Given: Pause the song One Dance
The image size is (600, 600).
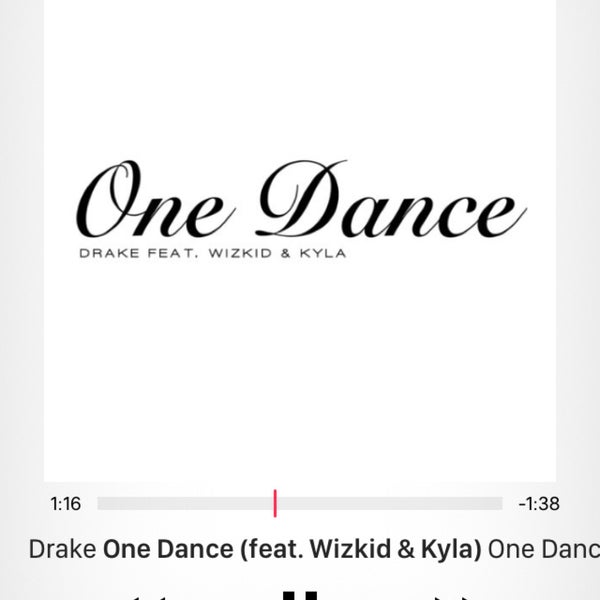Looking at the screenshot, I should [300, 596].
